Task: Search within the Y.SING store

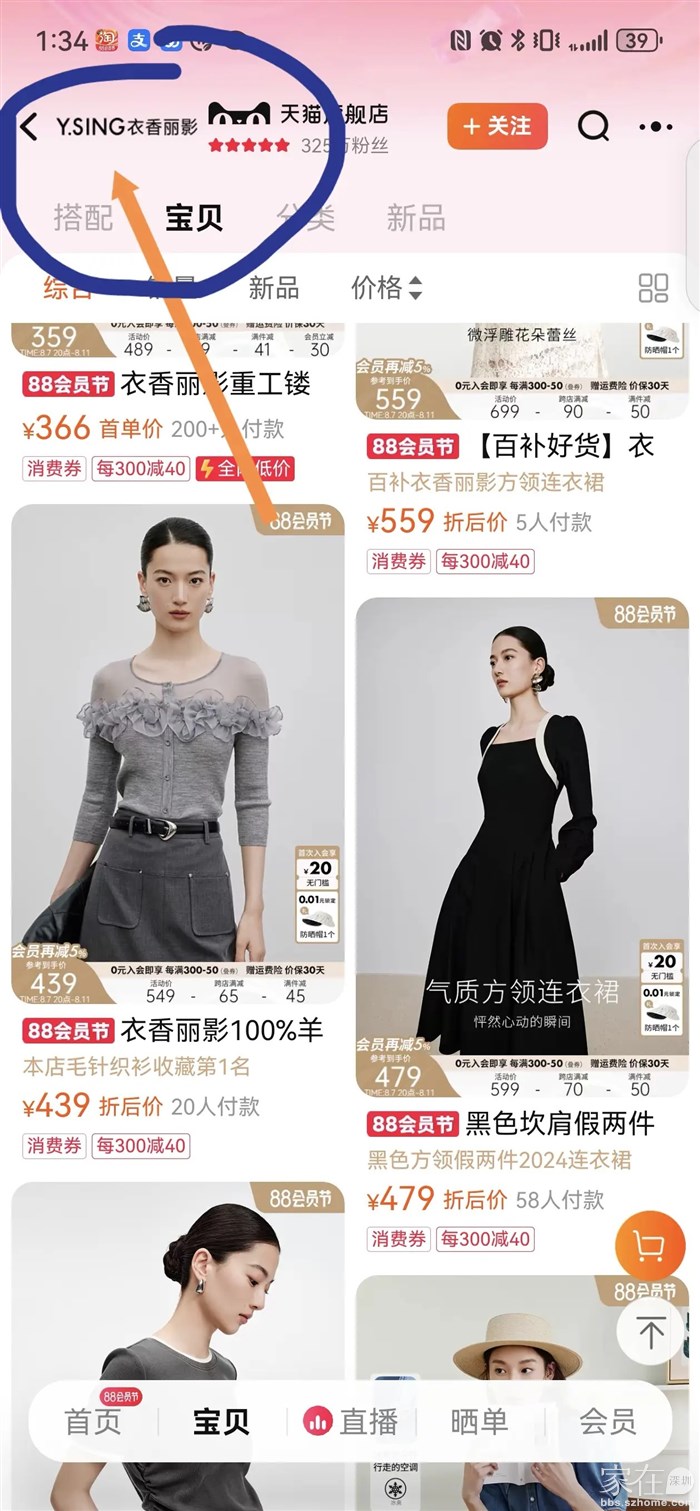Action: [x=593, y=126]
